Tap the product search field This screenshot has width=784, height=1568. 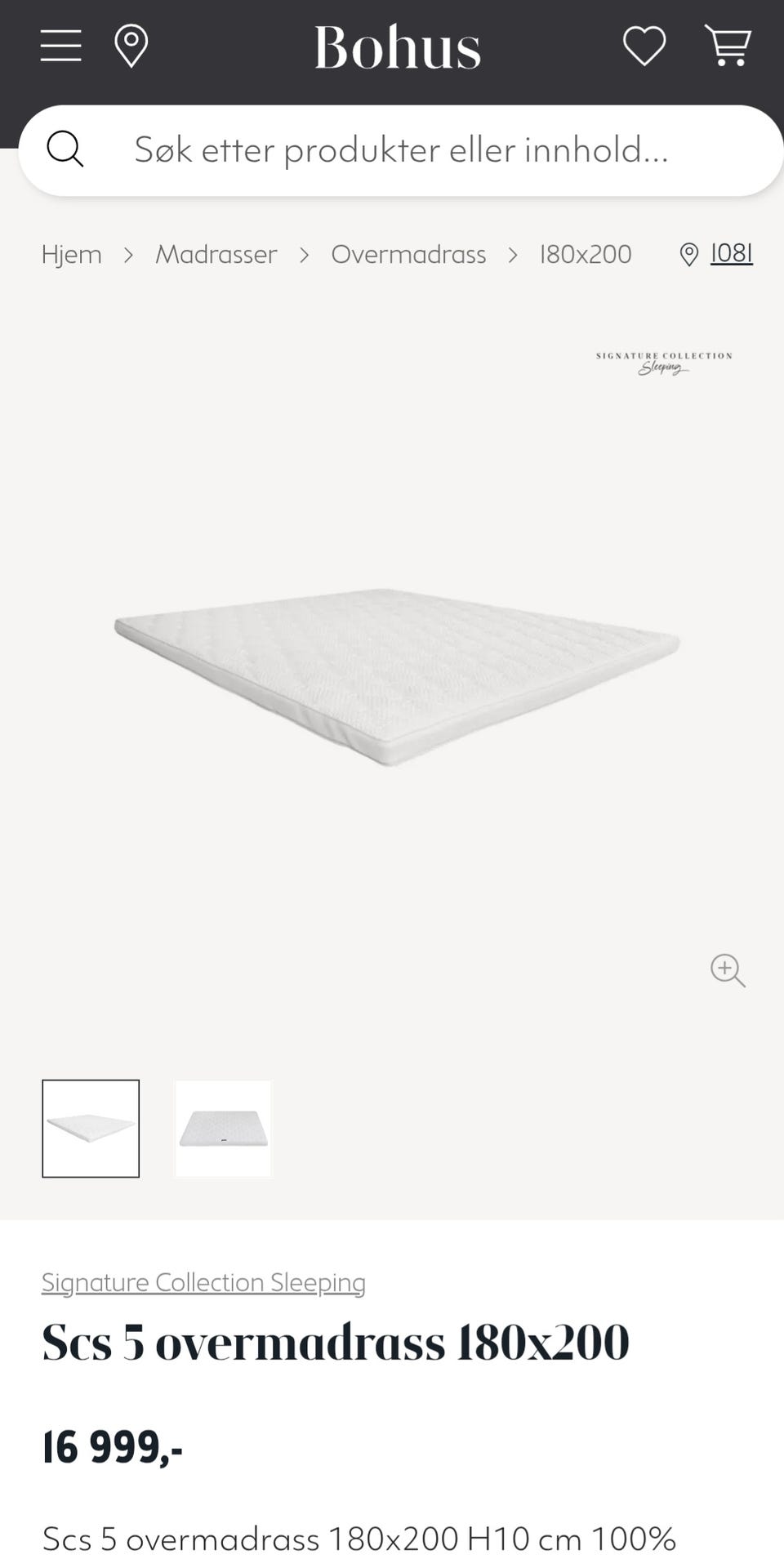pyautogui.click(x=400, y=150)
